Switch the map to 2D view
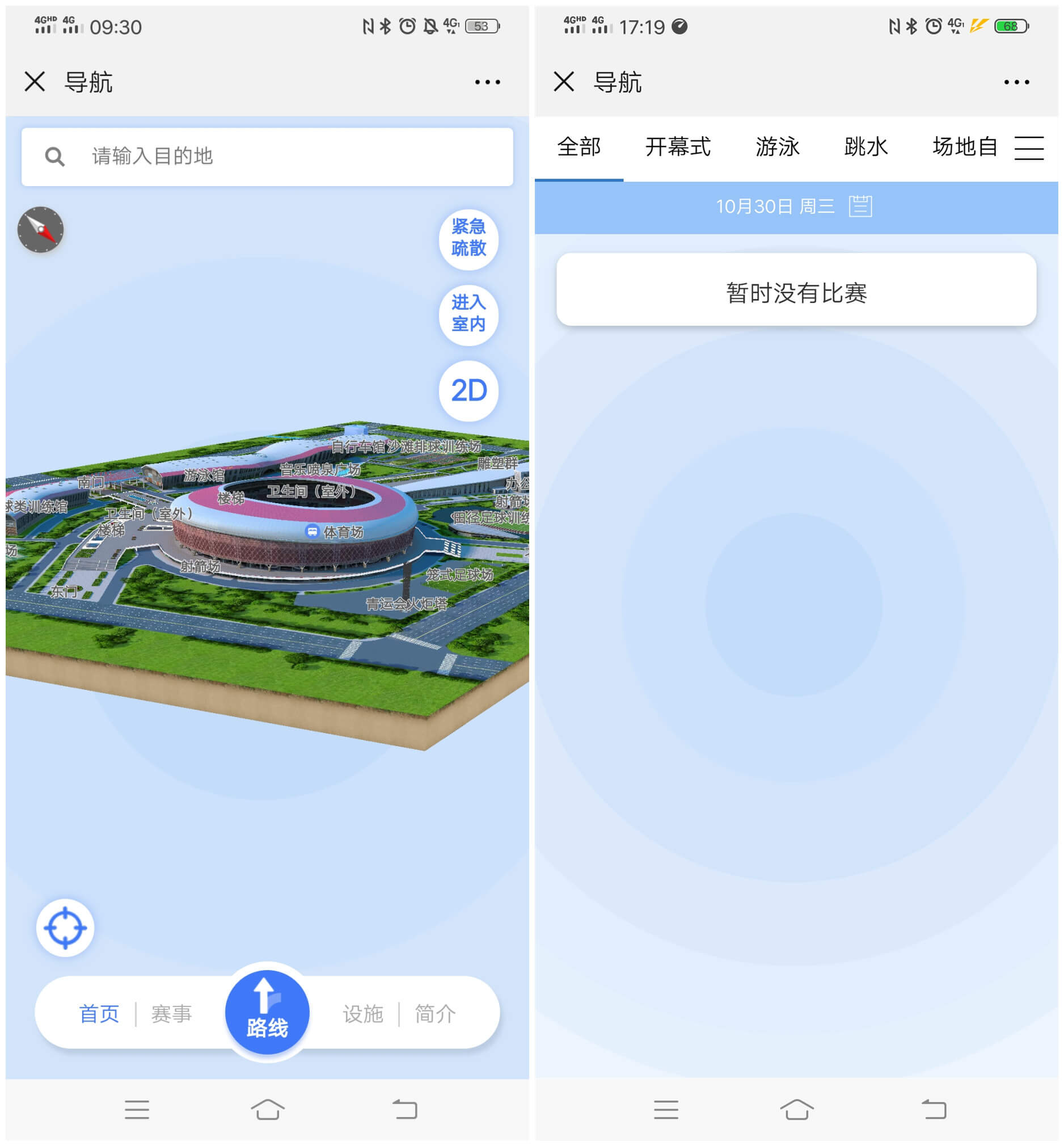 (468, 390)
